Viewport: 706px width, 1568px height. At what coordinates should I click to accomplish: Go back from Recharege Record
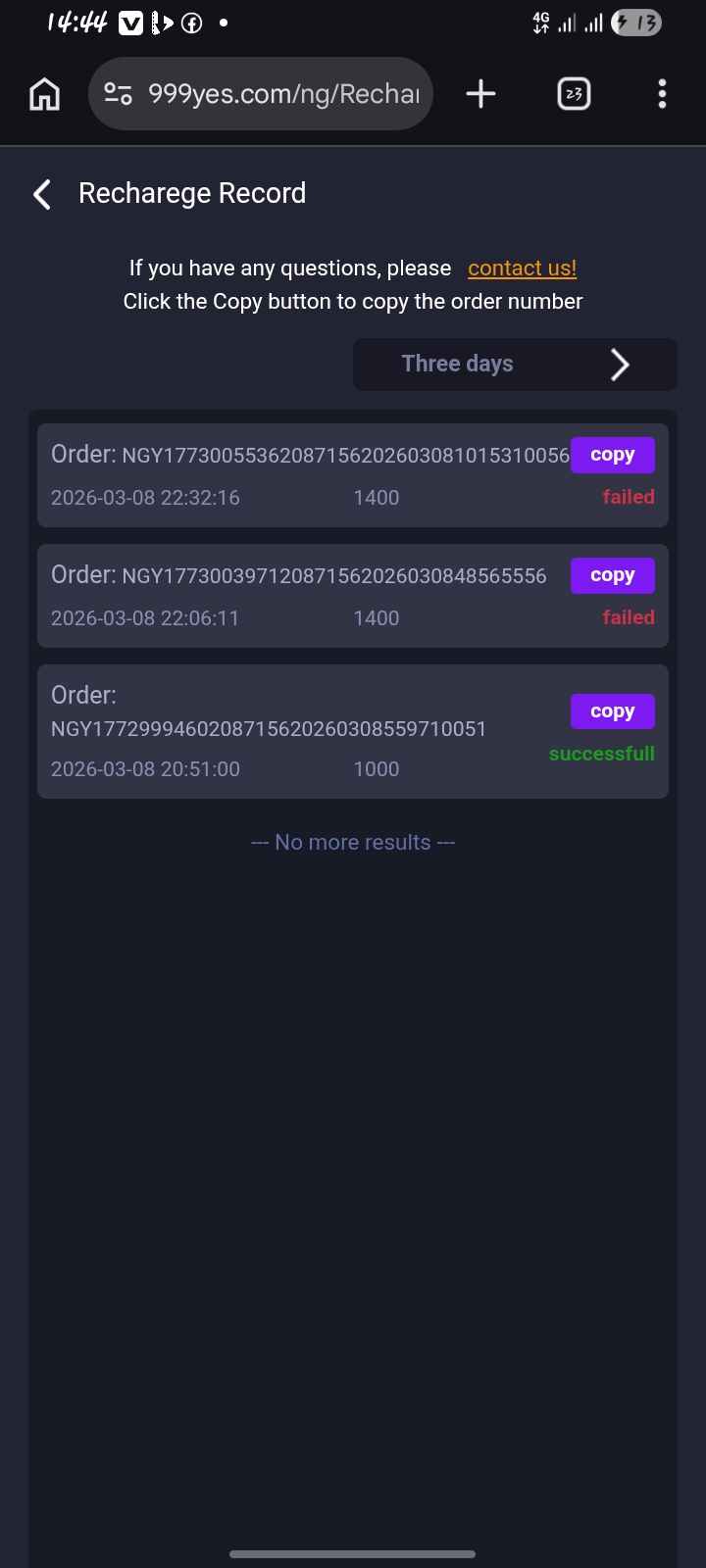point(42,194)
